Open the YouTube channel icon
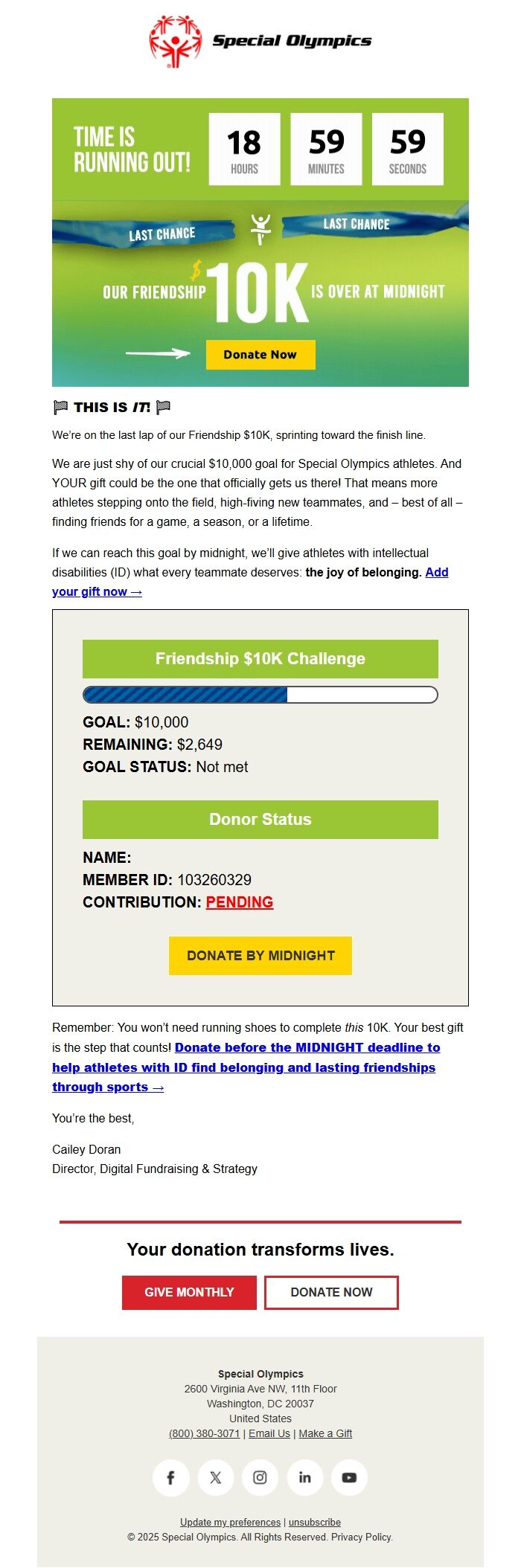This screenshot has height=1568, width=521. click(349, 1477)
